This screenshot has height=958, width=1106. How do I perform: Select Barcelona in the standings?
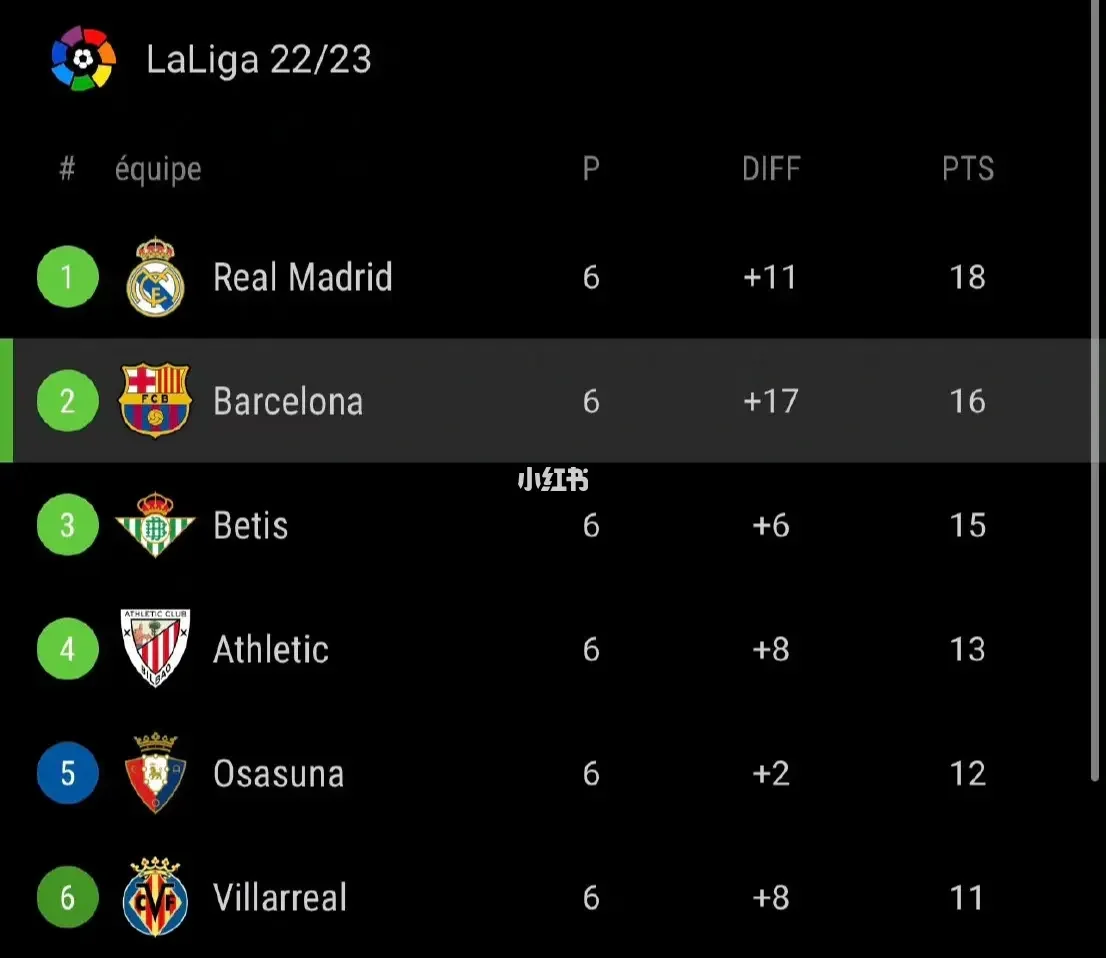click(x=288, y=401)
